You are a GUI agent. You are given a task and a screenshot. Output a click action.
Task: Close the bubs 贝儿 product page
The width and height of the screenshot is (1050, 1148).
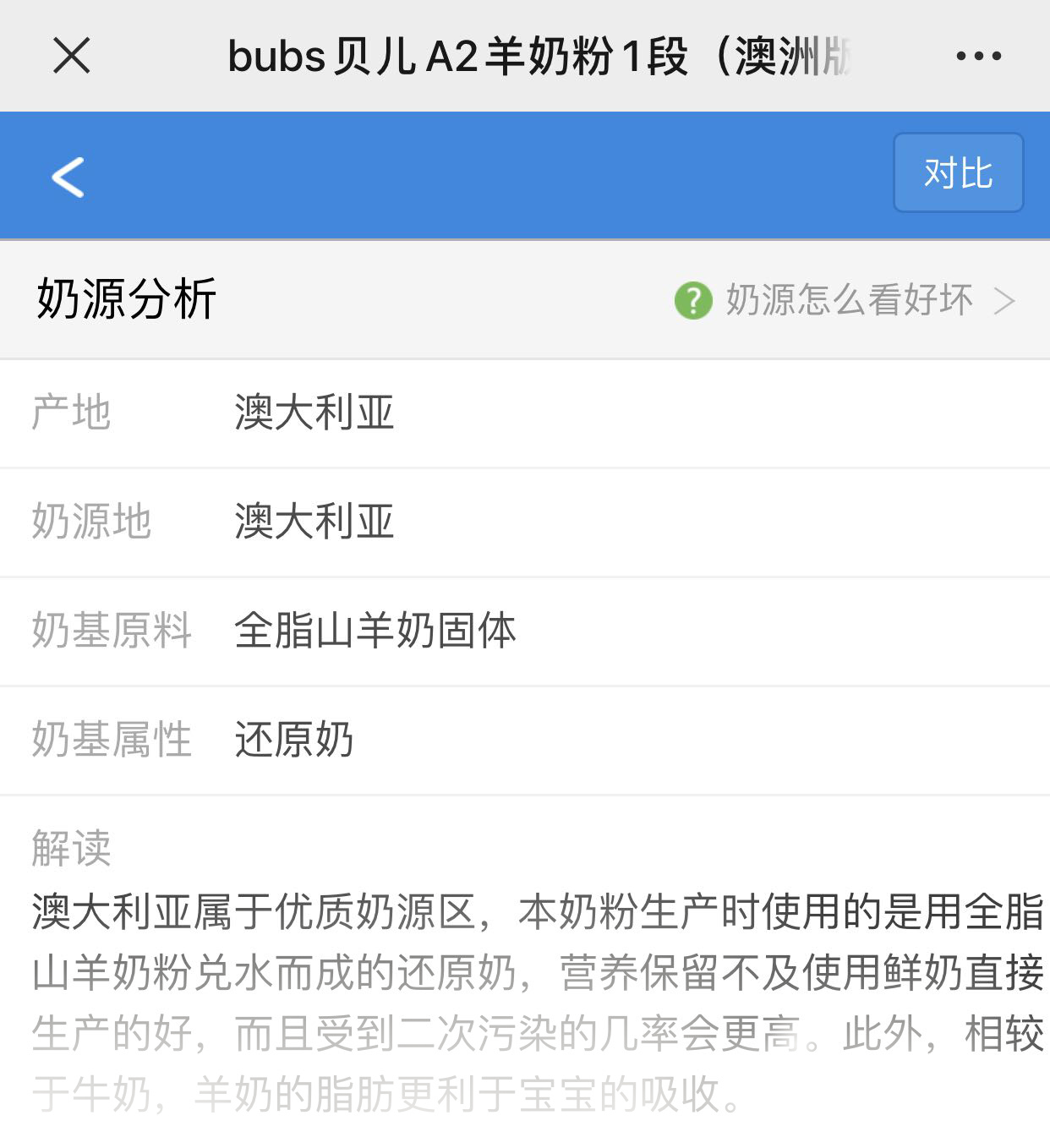(71, 57)
